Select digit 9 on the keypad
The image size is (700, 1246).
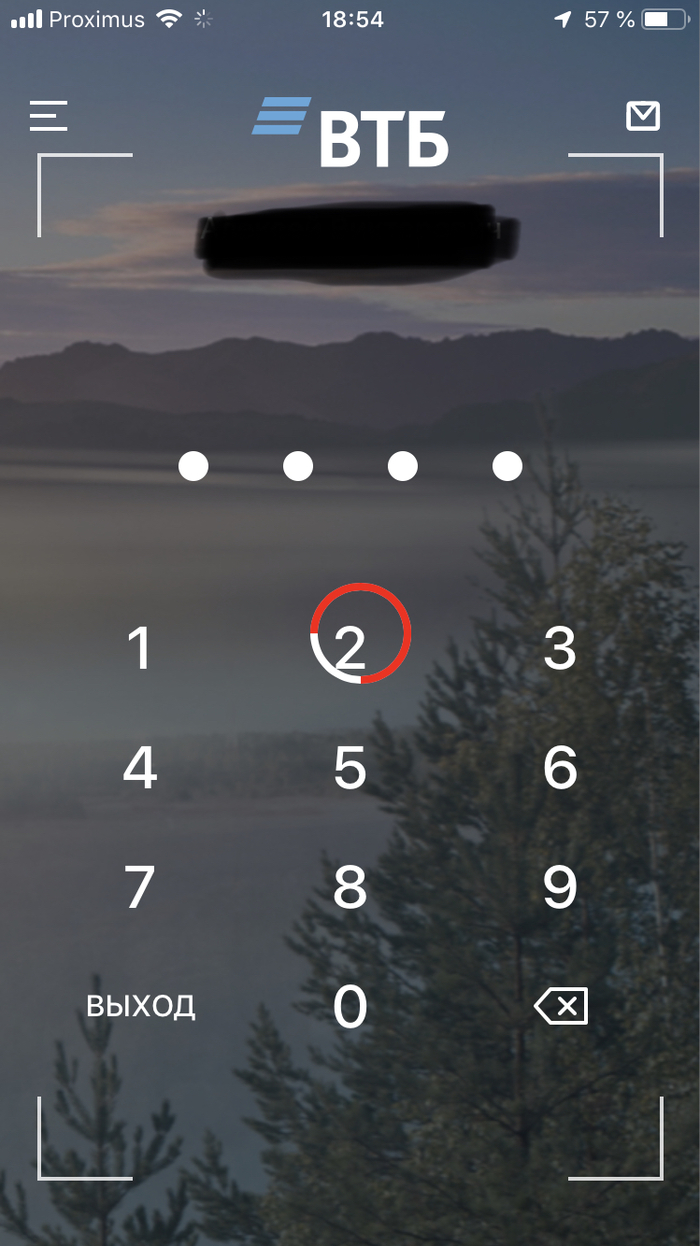(560, 887)
